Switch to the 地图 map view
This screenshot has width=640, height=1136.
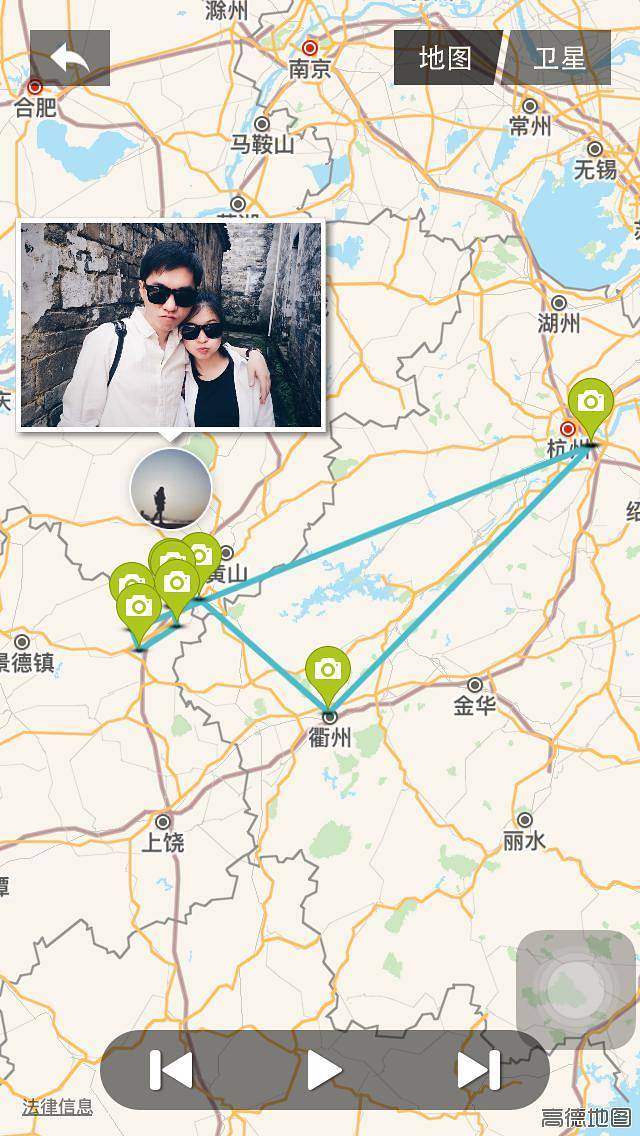tap(445, 58)
